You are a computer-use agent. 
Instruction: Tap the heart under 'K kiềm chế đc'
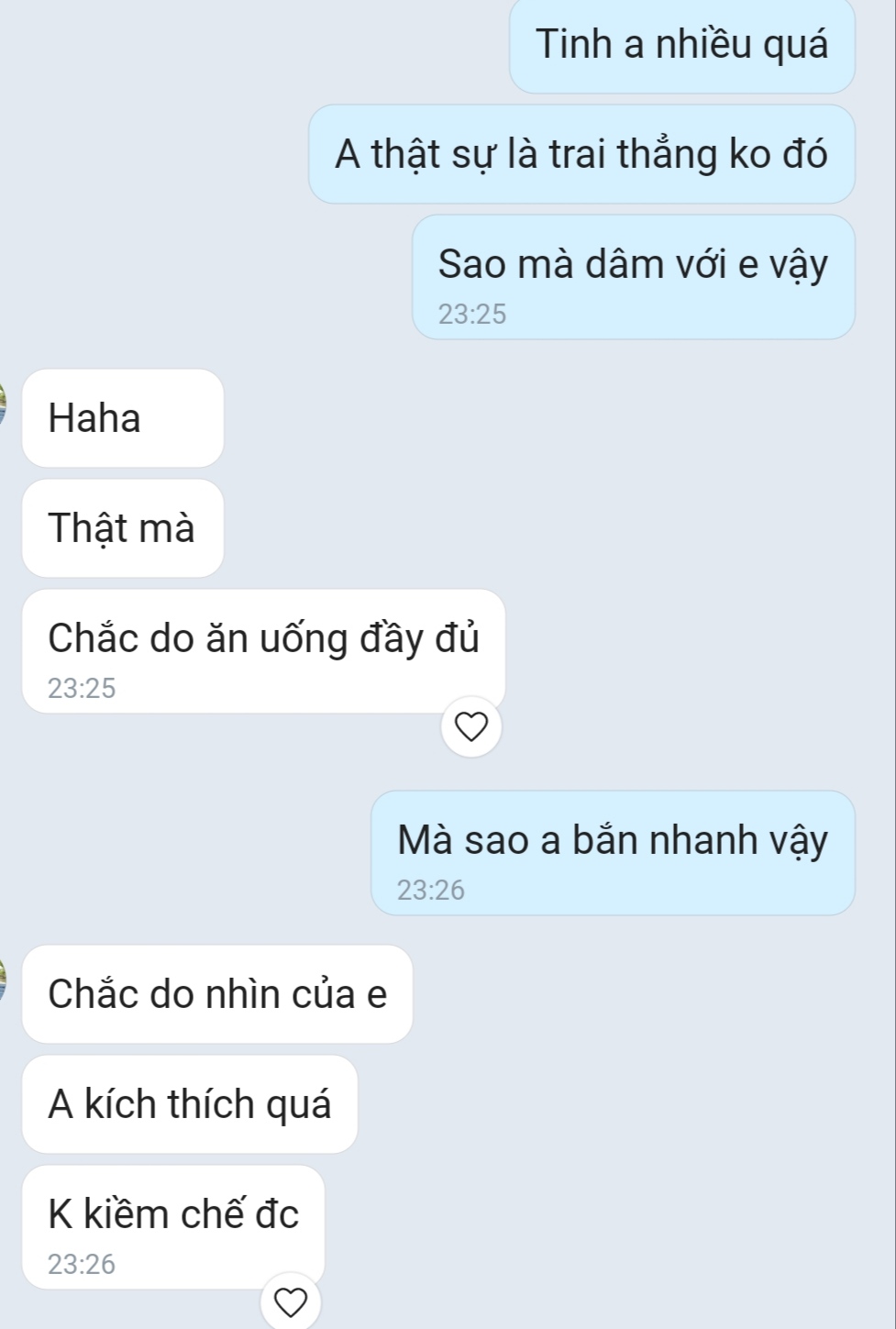(291, 1301)
